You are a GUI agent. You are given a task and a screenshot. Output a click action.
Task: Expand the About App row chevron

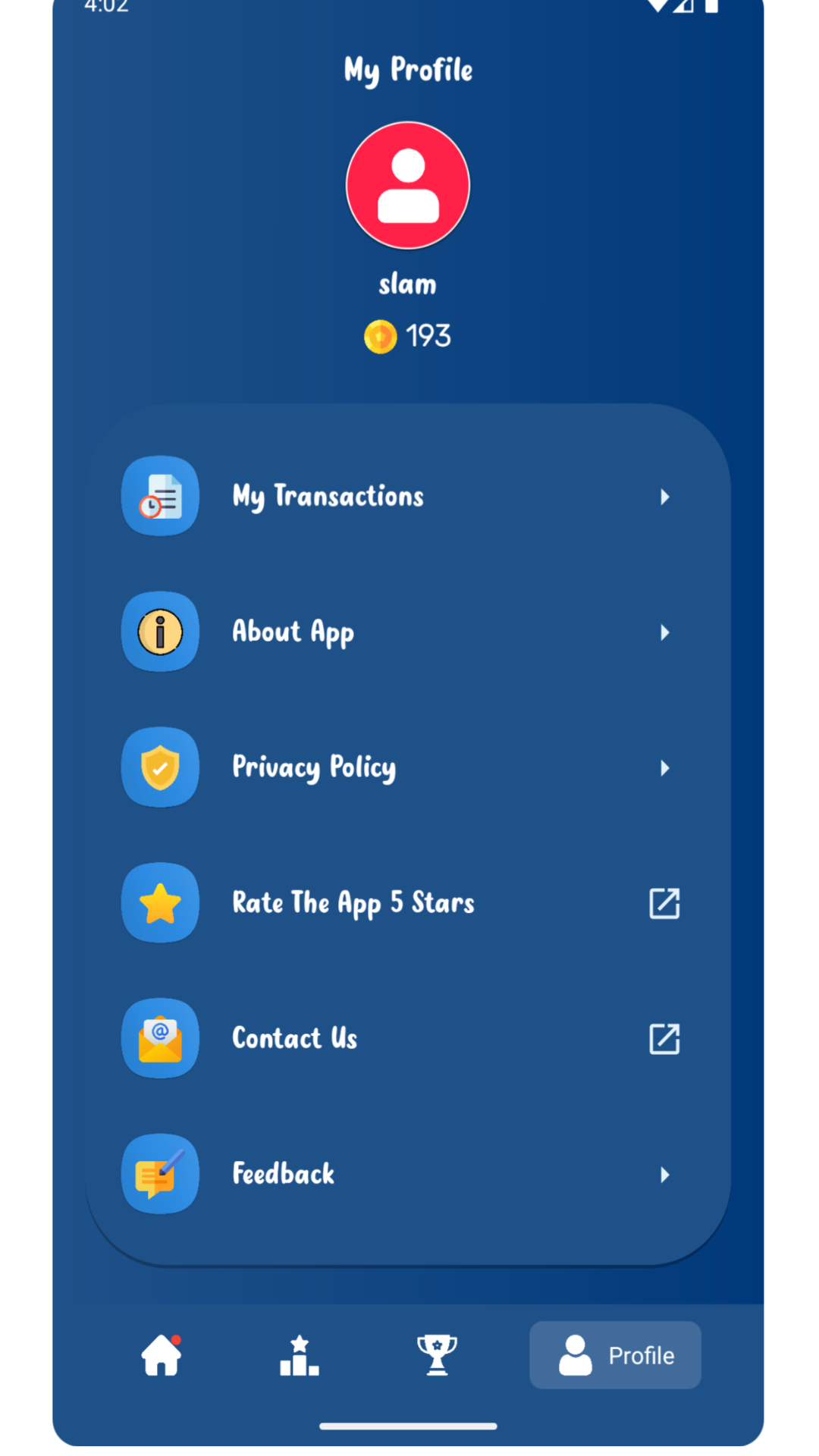tap(665, 632)
